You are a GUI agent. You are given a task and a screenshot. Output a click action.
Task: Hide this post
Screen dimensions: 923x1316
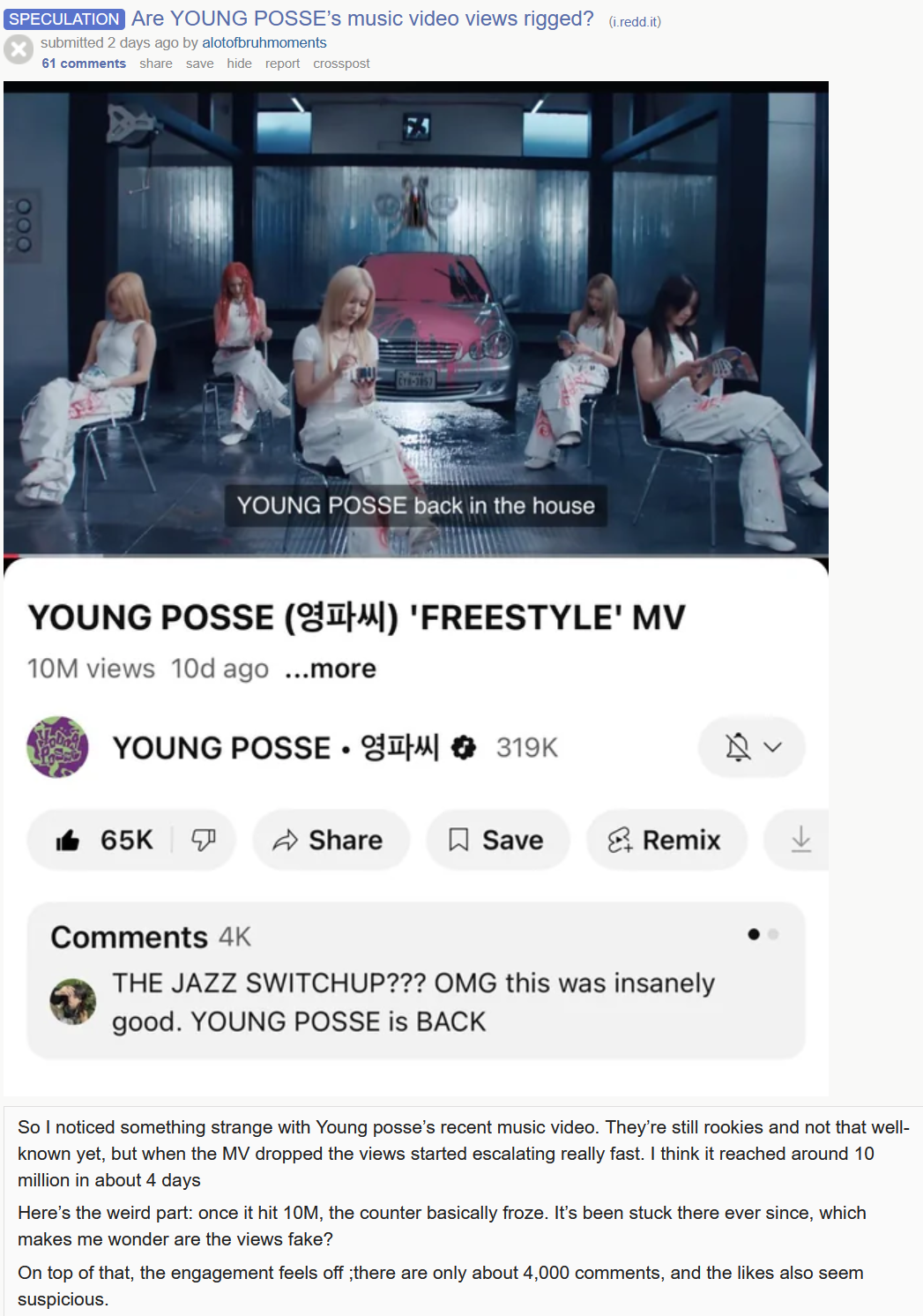tap(239, 64)
